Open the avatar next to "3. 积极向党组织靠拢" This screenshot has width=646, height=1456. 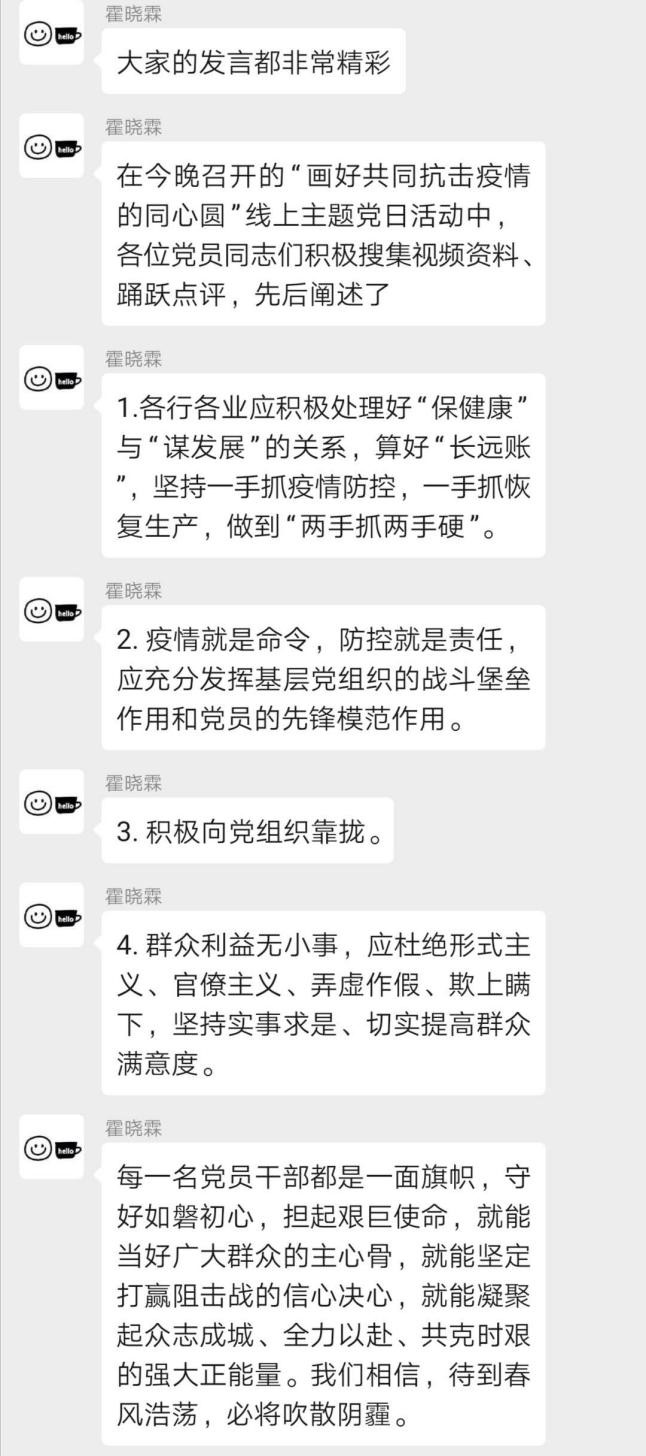point(52,803)
